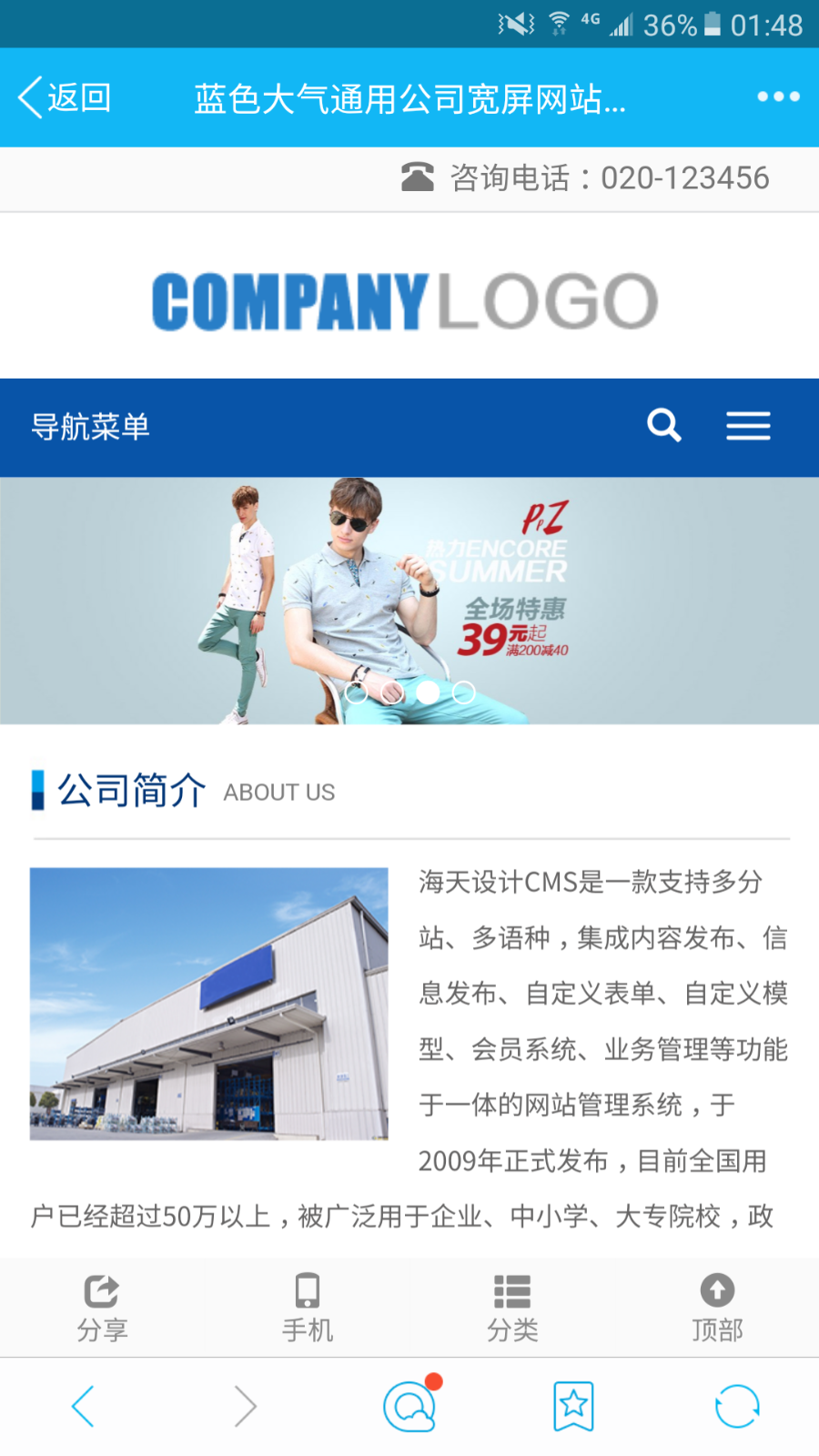
Task: Bookmark this page with the star
Action: pyautogui.click(x=573, y=1407)
